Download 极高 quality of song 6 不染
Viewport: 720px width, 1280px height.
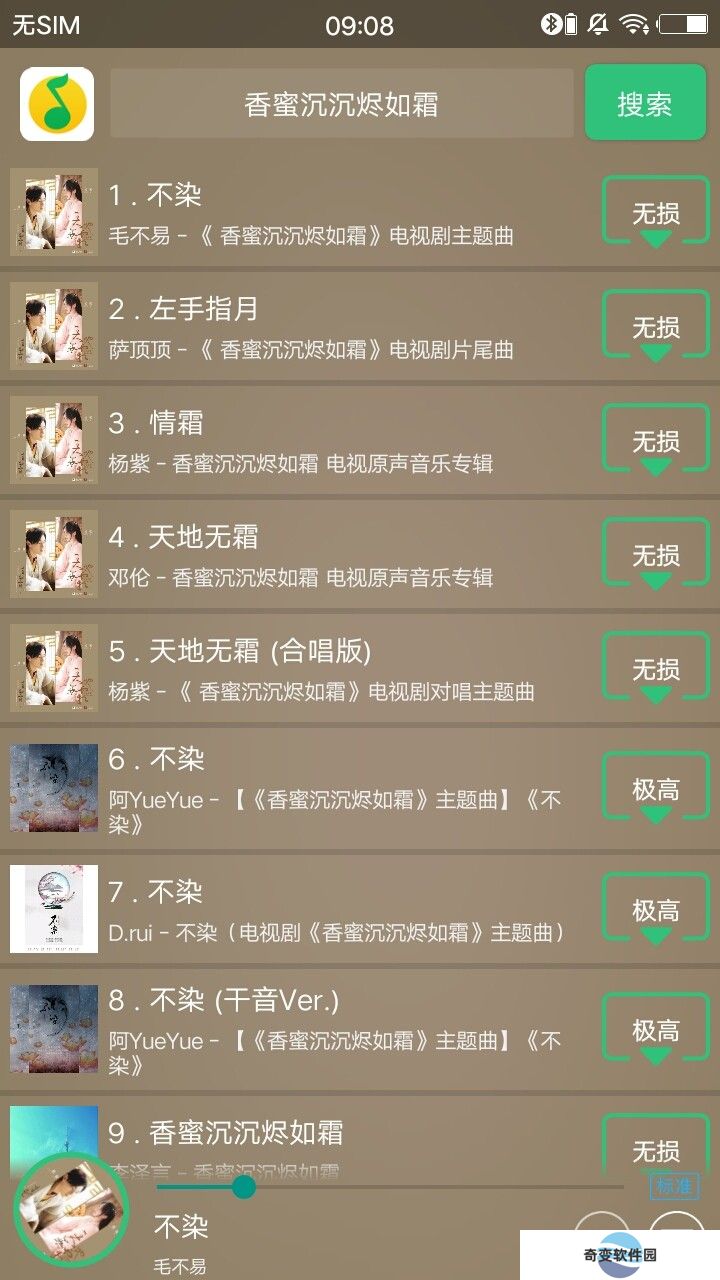point(655,789)
